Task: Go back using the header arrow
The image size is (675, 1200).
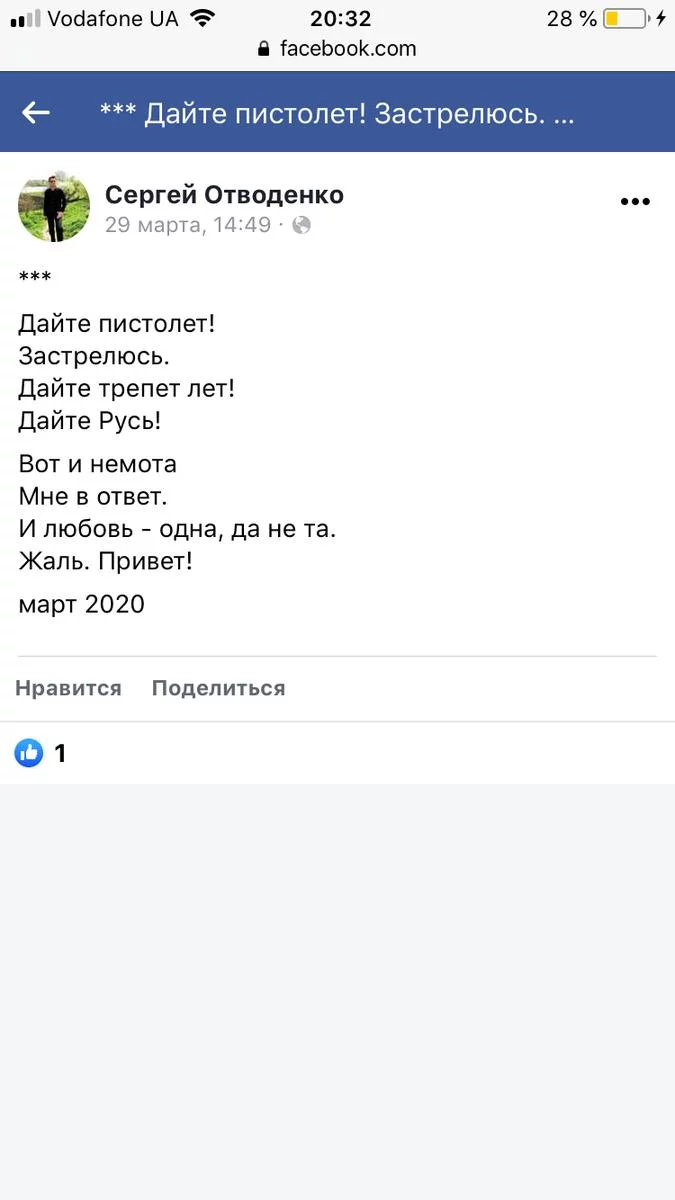Action: (x=36, y=113)
